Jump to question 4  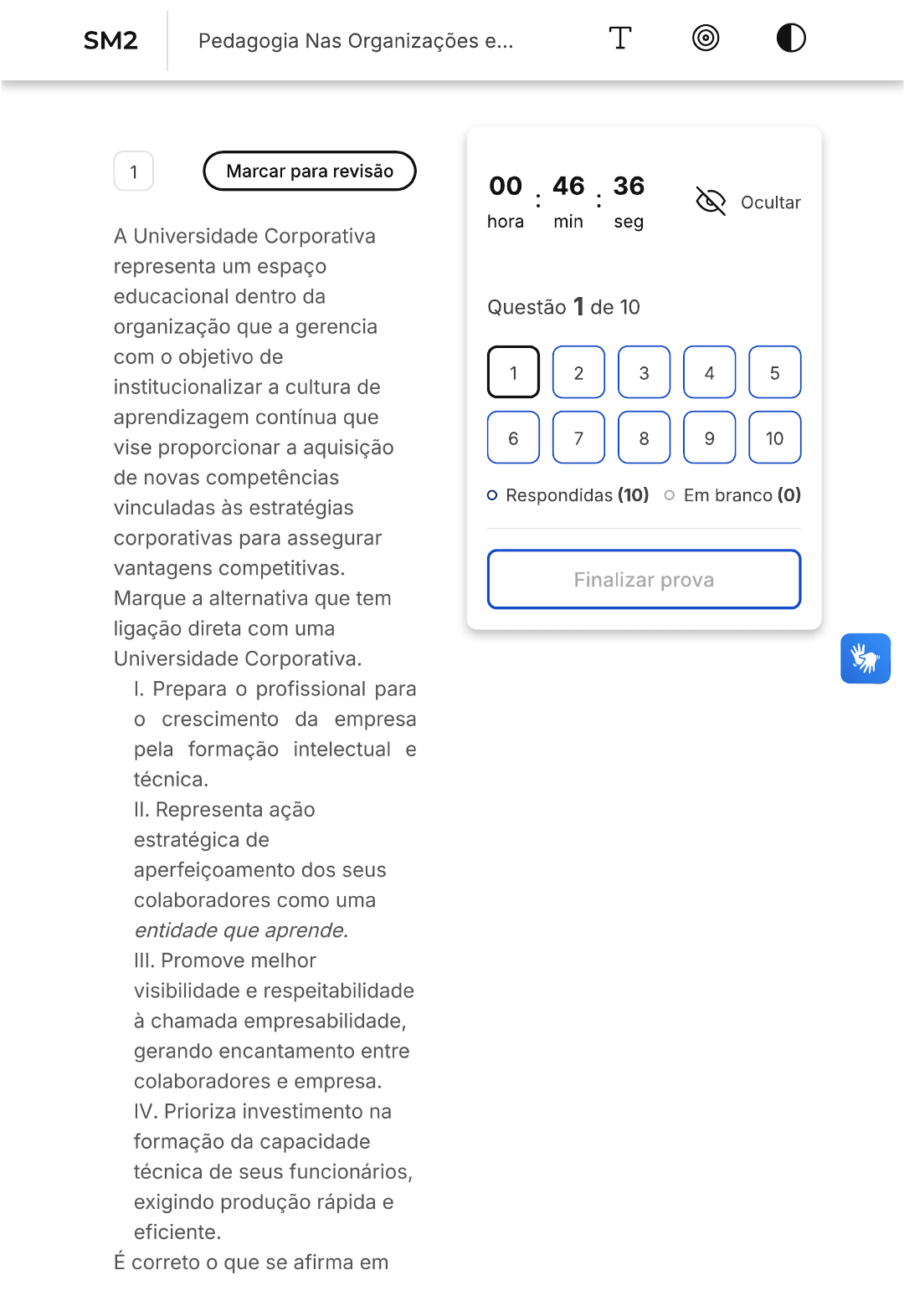(x=709, y=372)
